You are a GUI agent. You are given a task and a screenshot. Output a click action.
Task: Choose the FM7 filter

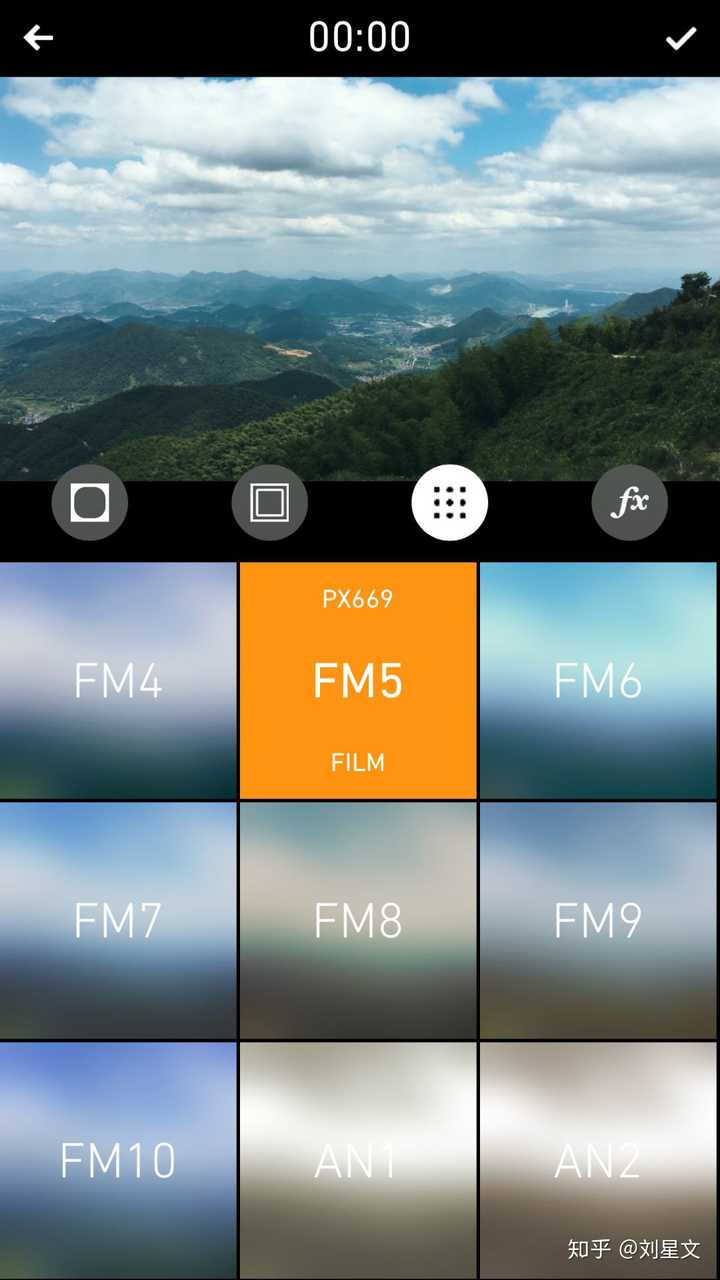[118, 920]
